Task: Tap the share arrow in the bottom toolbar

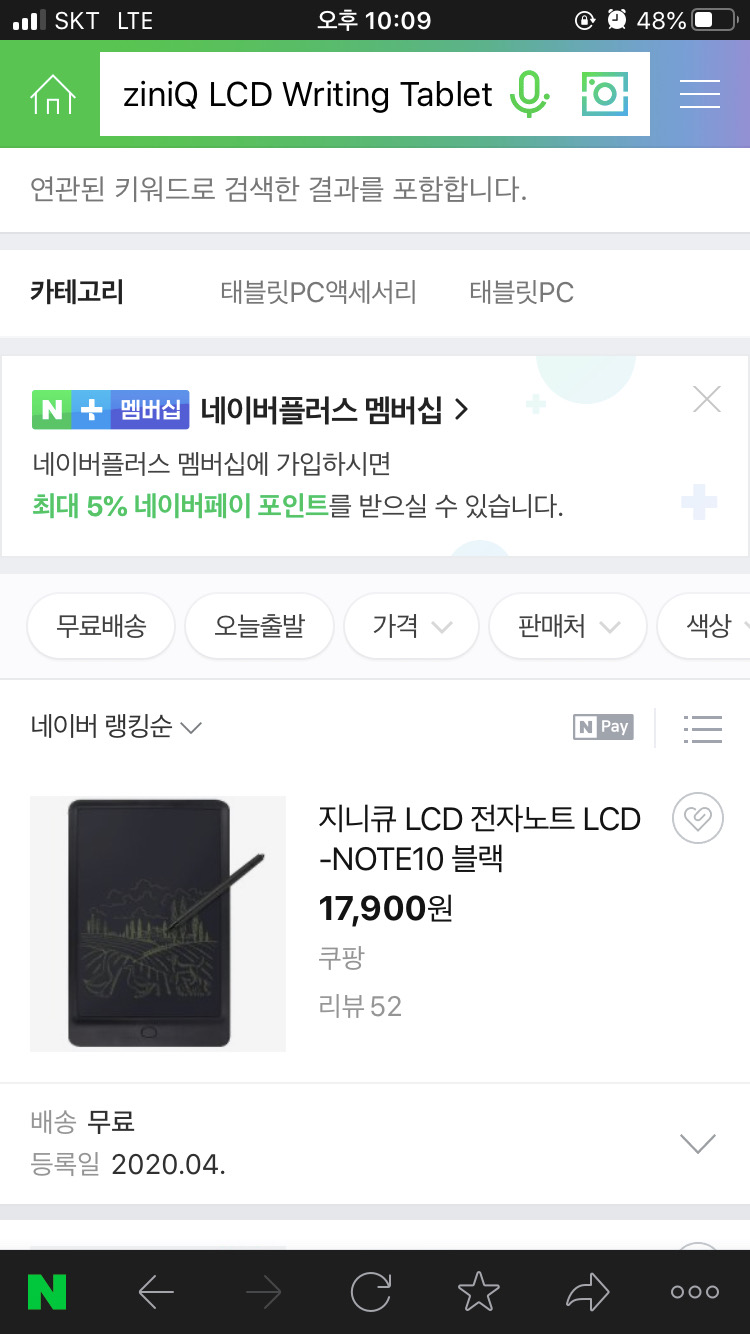Action: pyautogui.click(x=586, y=1291)
